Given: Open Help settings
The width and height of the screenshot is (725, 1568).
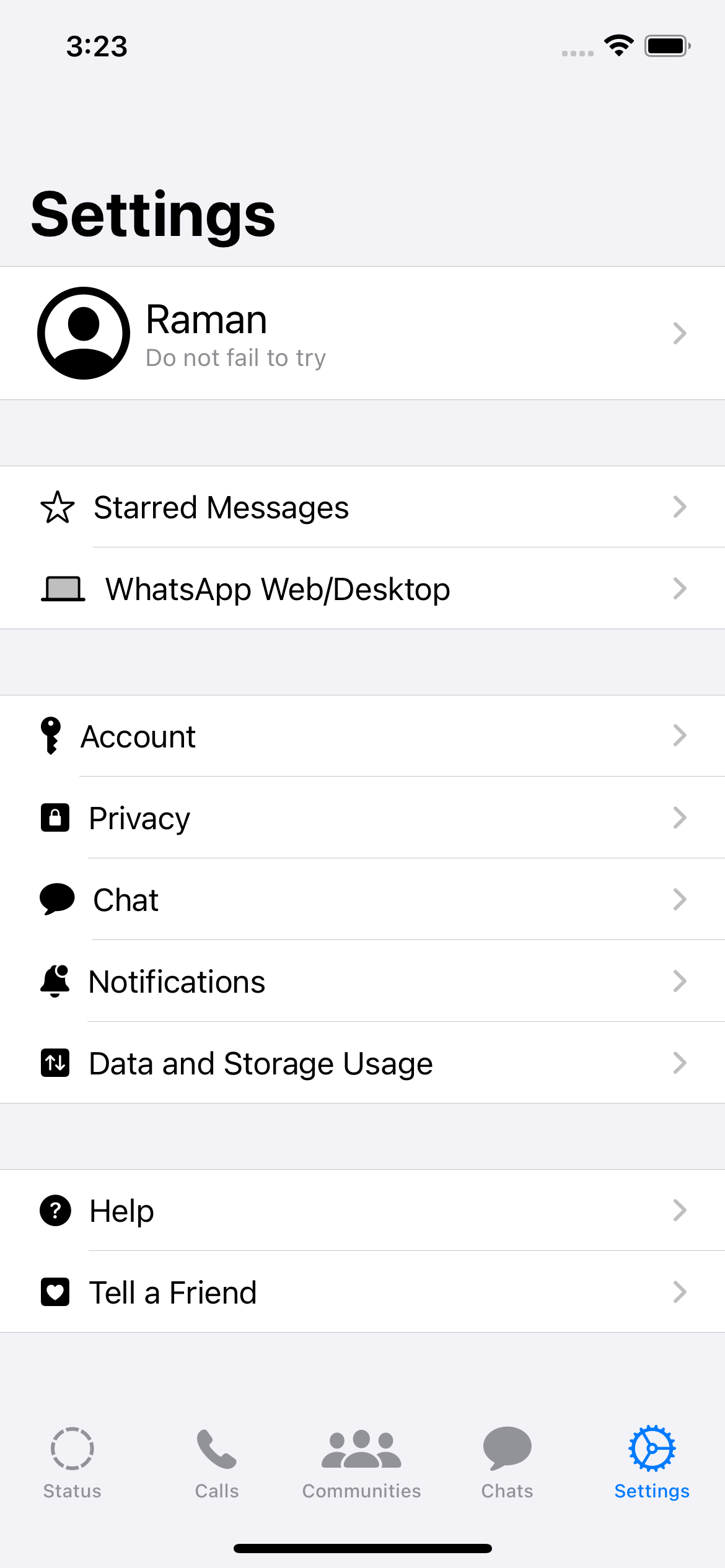Looking at the screenshot, I should point(362,1211).
